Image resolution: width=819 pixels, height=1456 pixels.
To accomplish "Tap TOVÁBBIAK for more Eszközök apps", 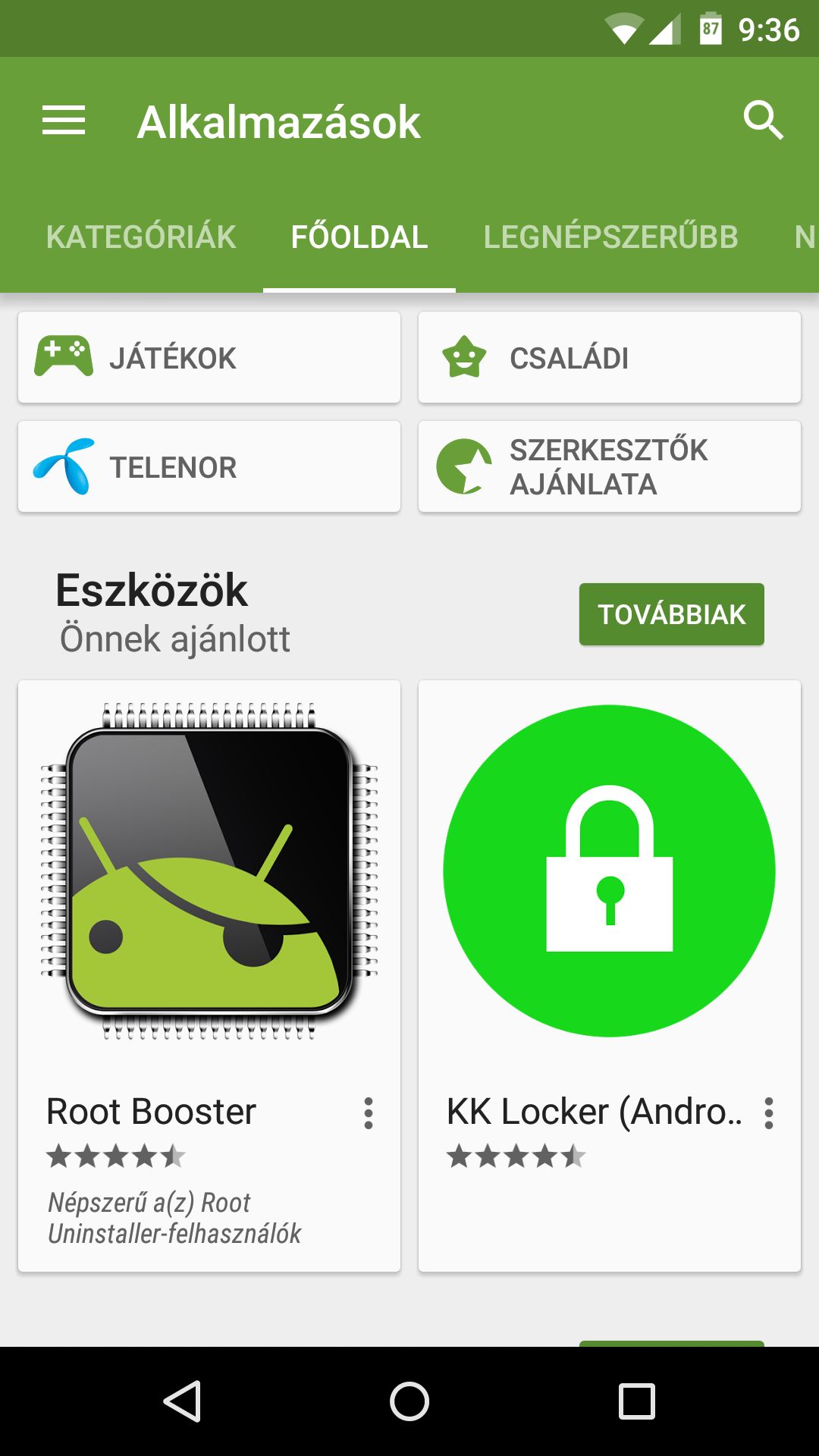I will click(671, 614).
